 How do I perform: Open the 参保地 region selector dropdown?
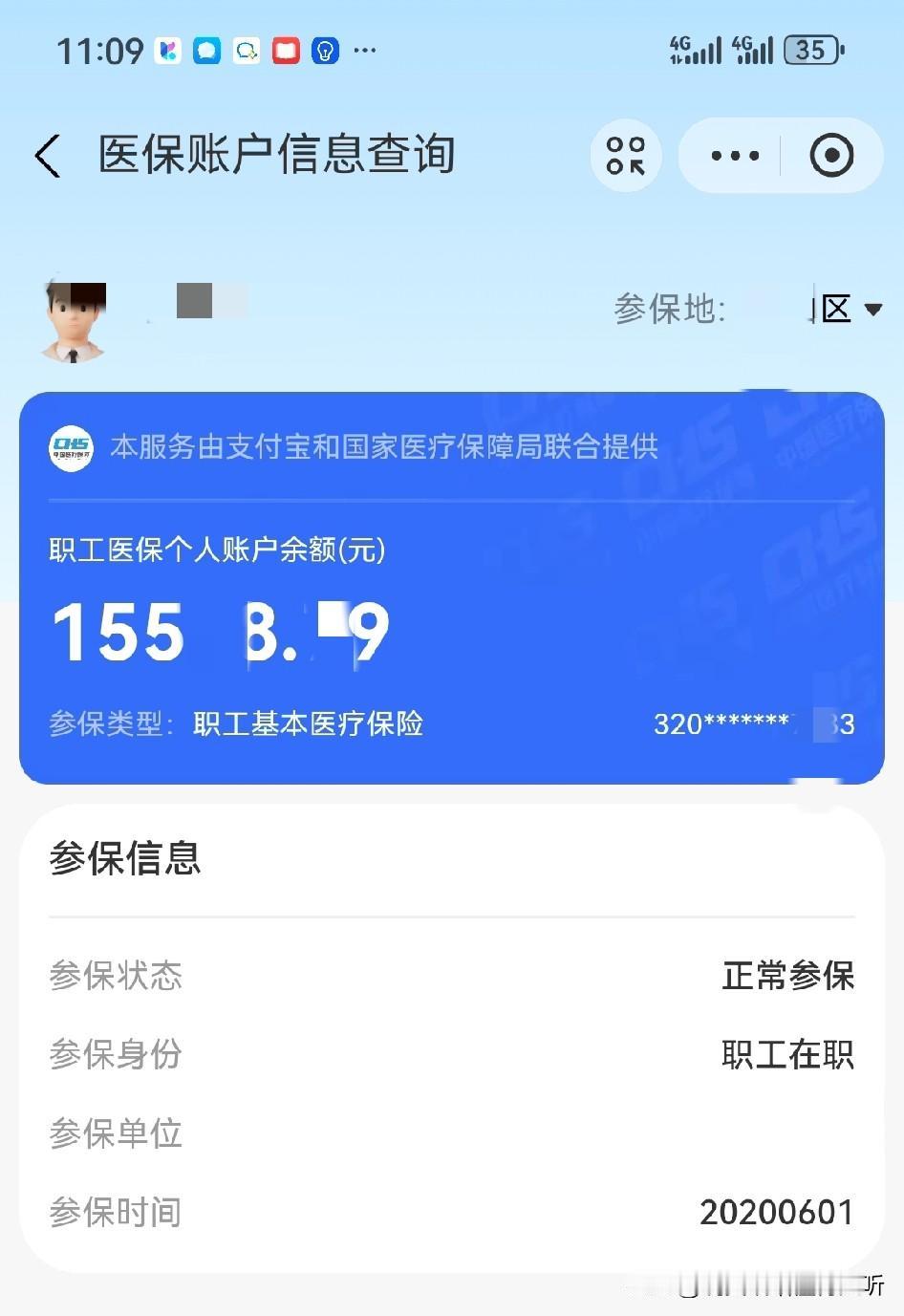click(669, 309)
